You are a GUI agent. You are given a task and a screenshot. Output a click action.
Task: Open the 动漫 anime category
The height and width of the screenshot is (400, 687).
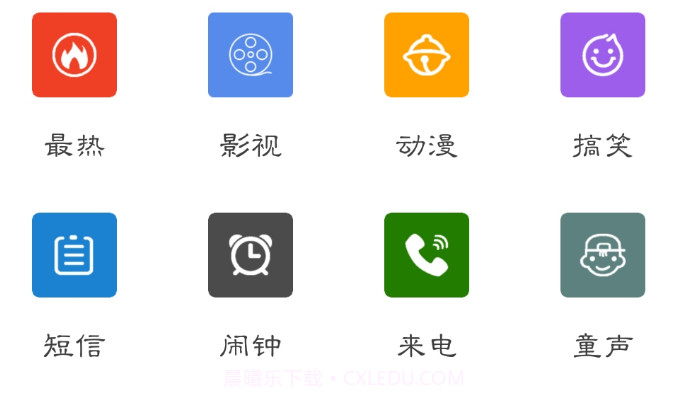point(426,55)
